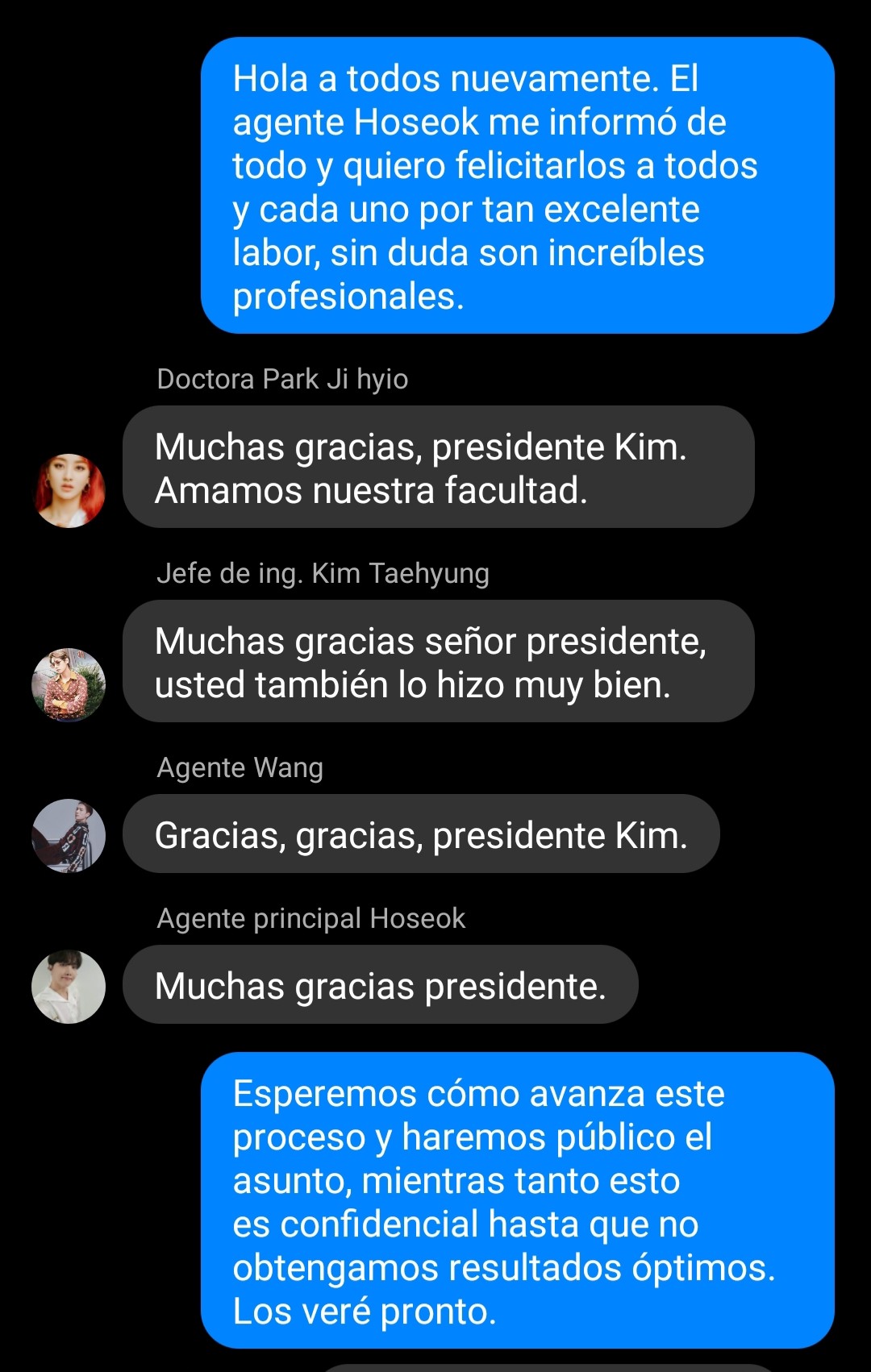The width and height of the screenshot is (871, 1372).
Task: Select Agente principal Hoseok's avatar
Action: pyautogui.click(x=69, y=987)
